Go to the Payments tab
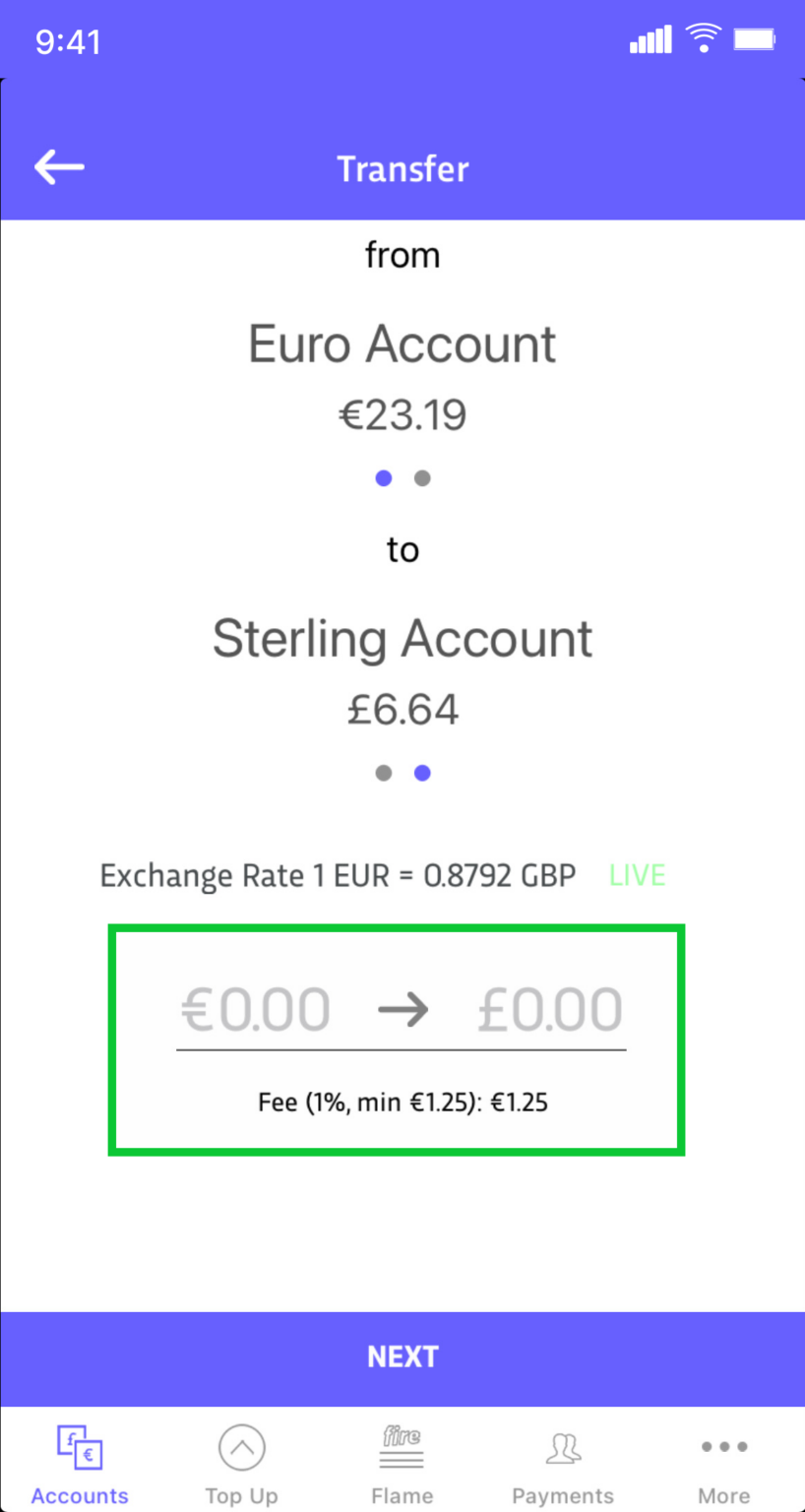 tap(563, 1462)
